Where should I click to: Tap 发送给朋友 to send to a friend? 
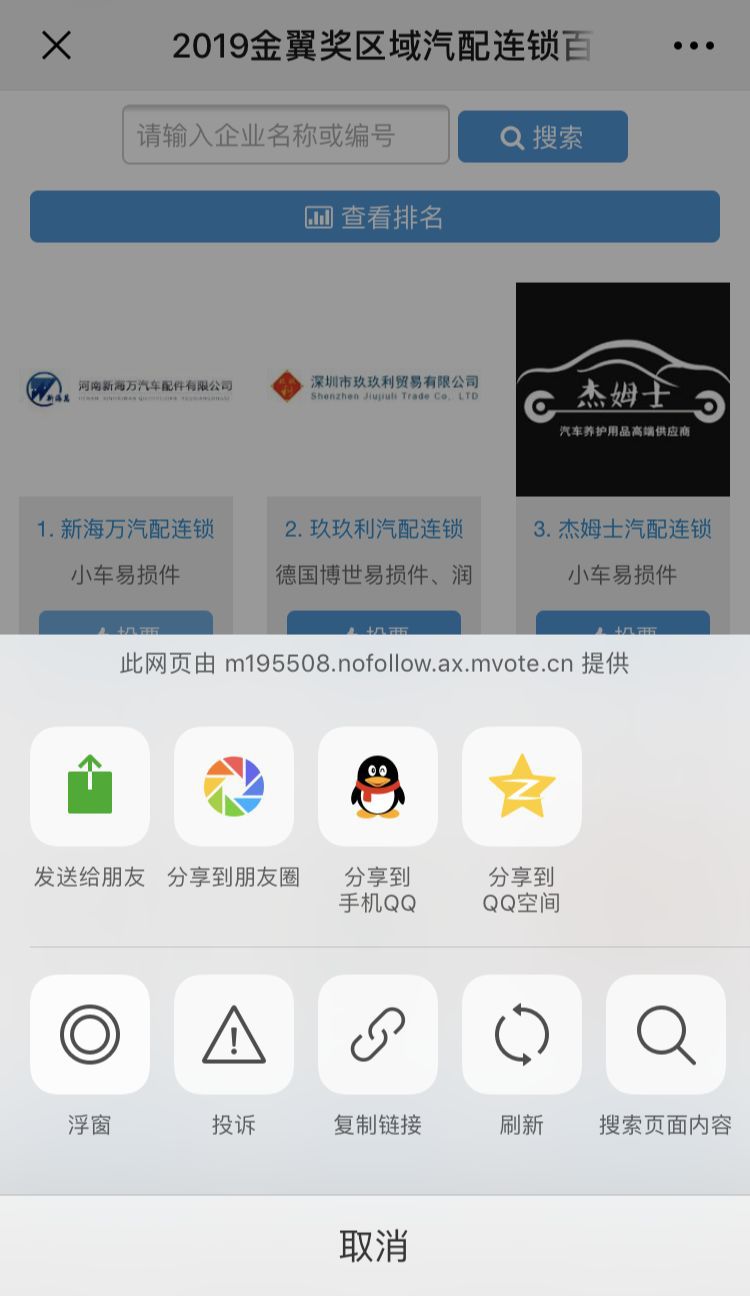[90, 786]
